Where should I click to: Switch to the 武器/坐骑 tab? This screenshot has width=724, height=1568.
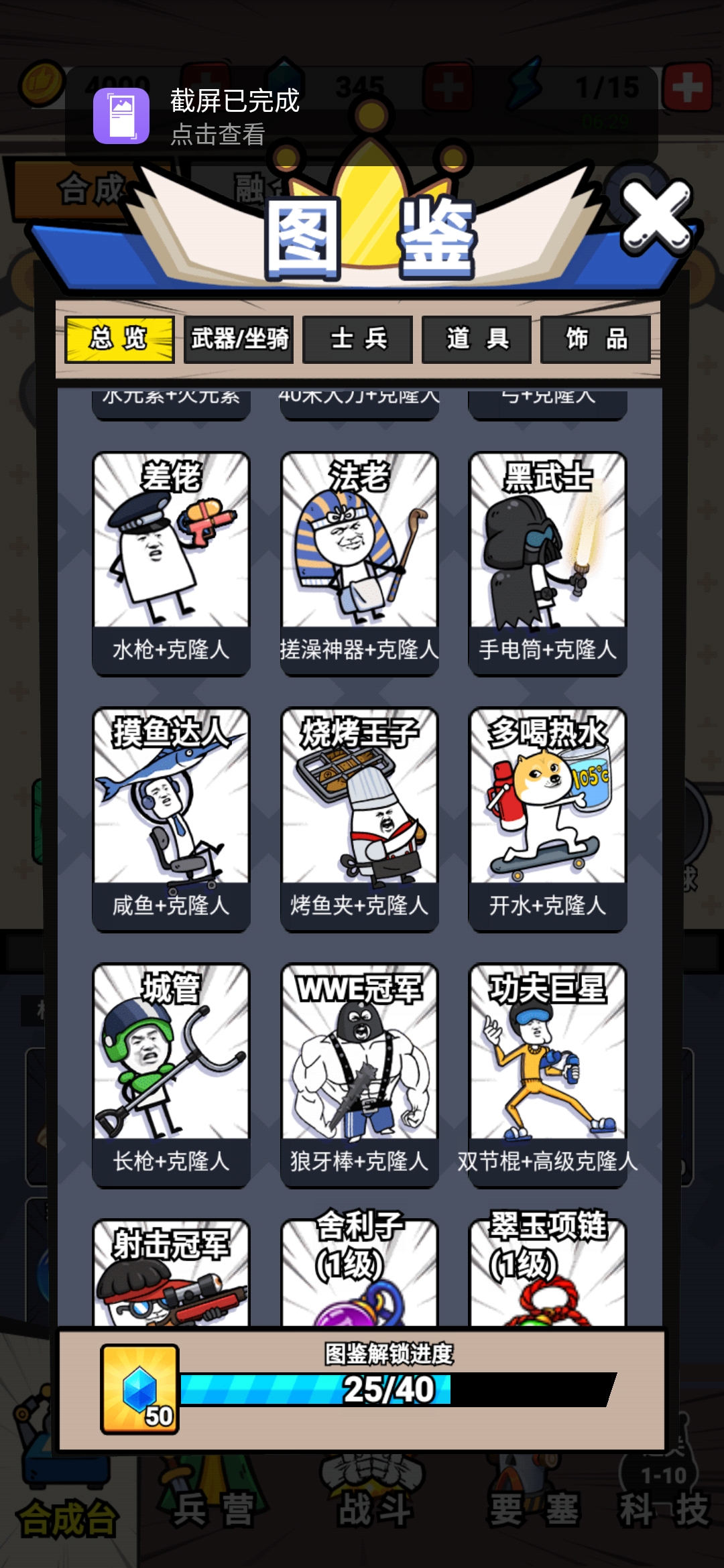click(x=239, y=339)
